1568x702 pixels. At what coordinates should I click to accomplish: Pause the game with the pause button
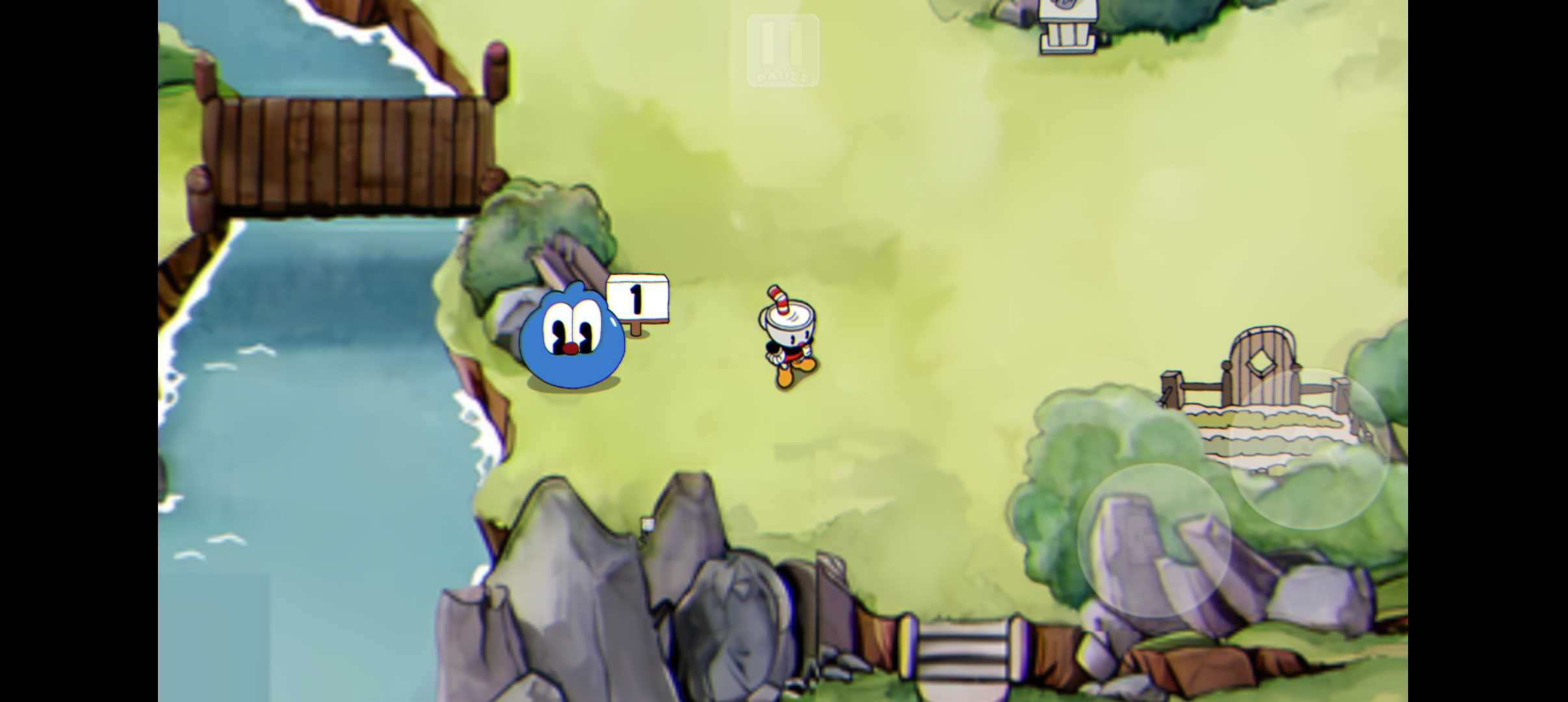782,50
